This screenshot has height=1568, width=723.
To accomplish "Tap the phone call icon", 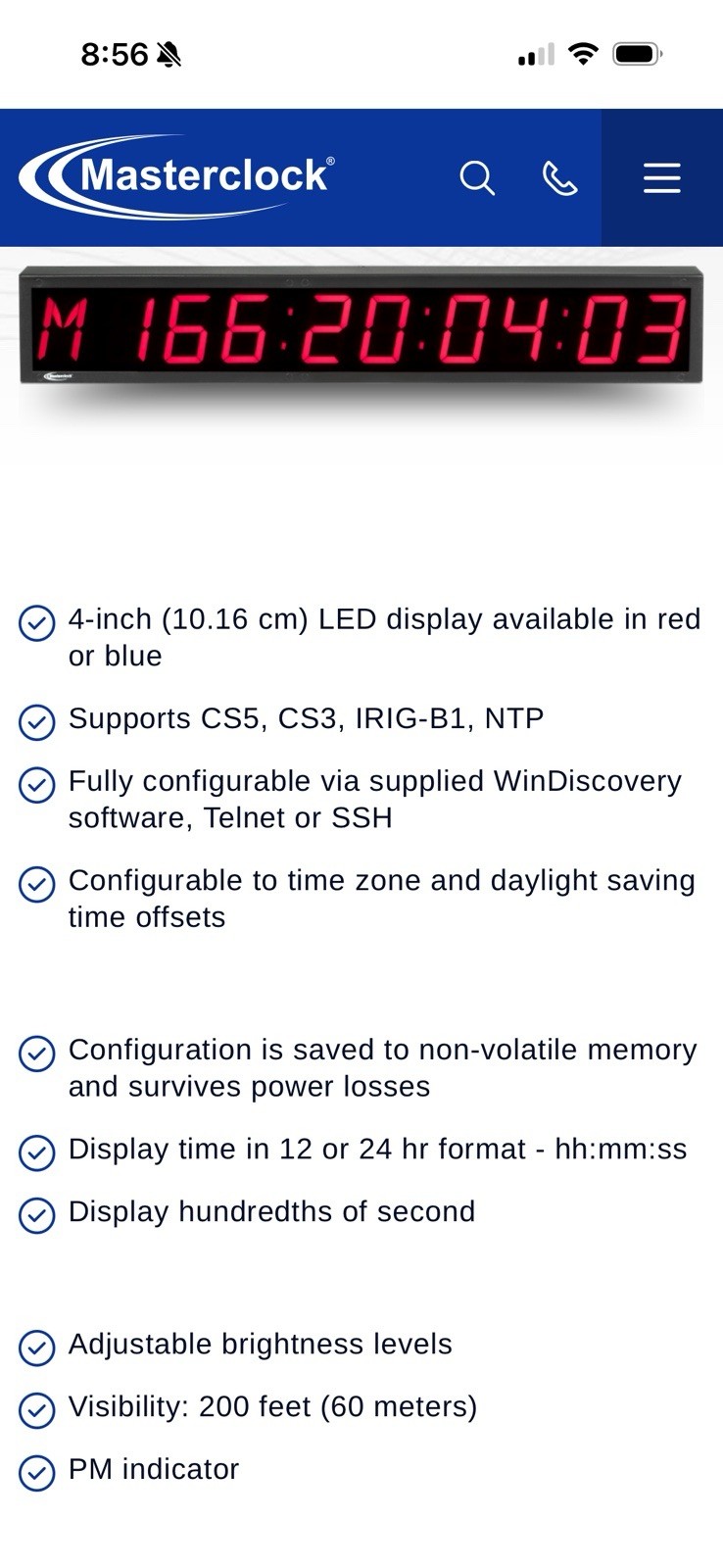I will pyautogui.click(x=560, y=178).
